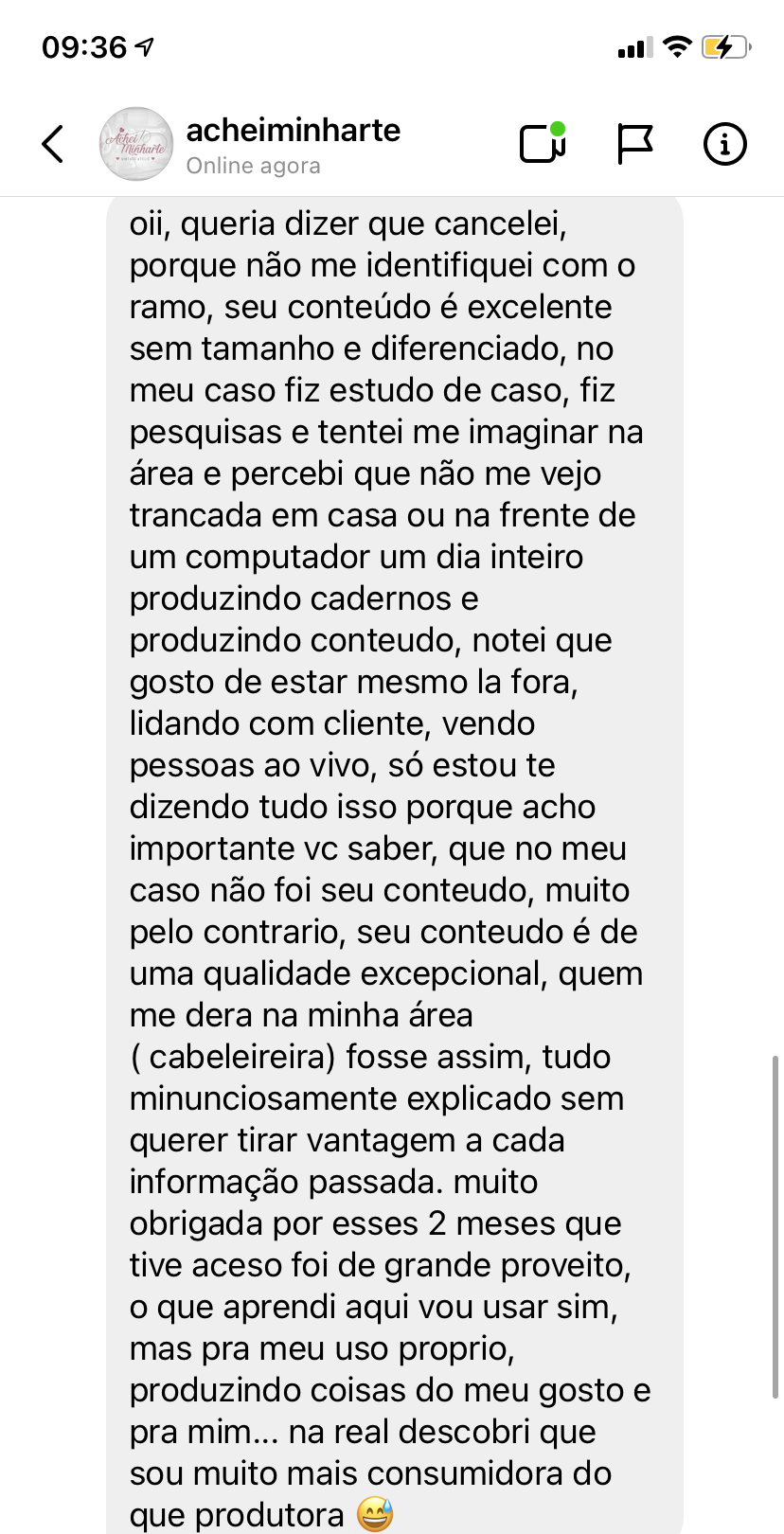Flag this conversation

tap(634, 144)
